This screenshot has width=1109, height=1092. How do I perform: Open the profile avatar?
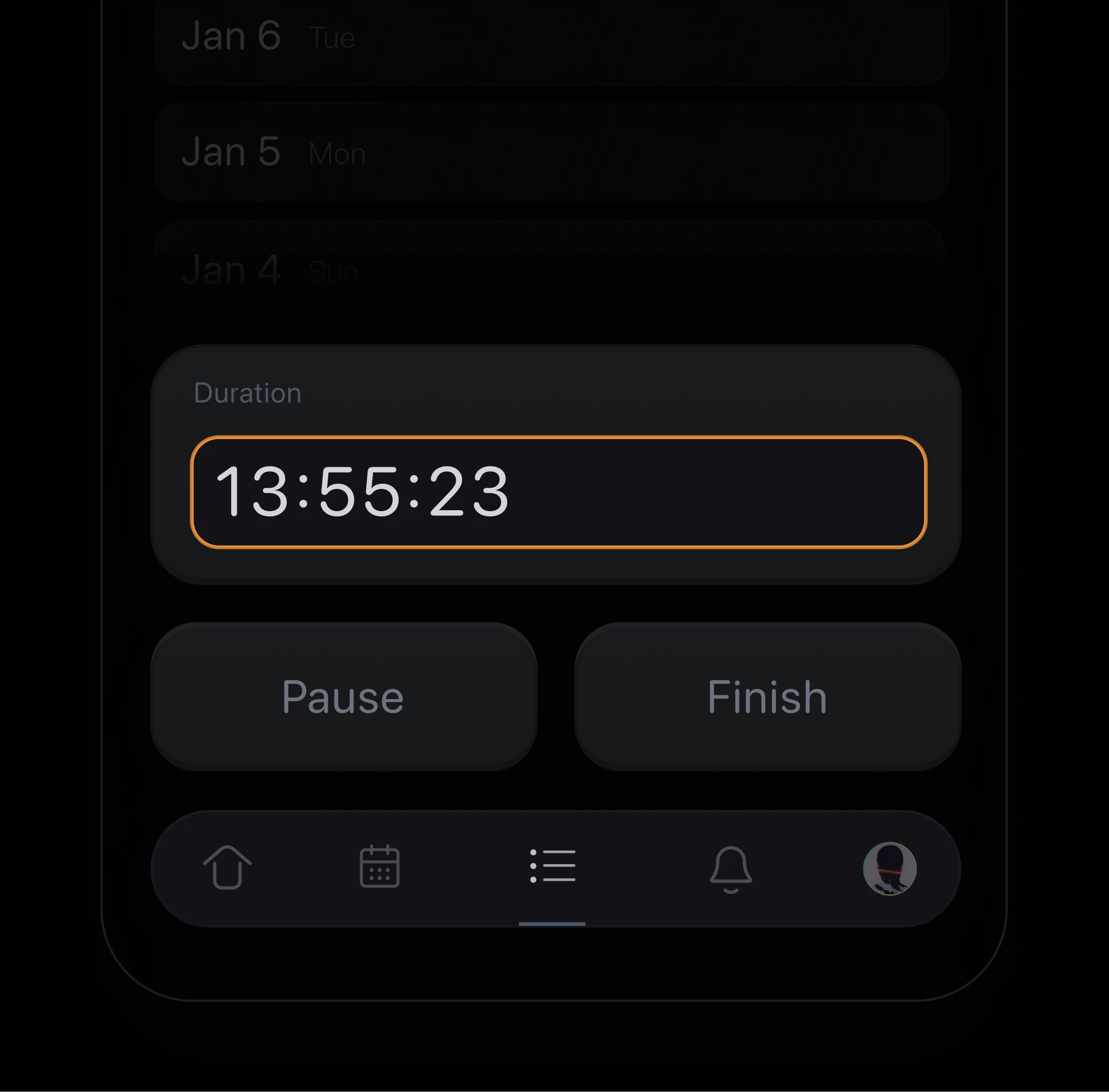click(890, 869)
